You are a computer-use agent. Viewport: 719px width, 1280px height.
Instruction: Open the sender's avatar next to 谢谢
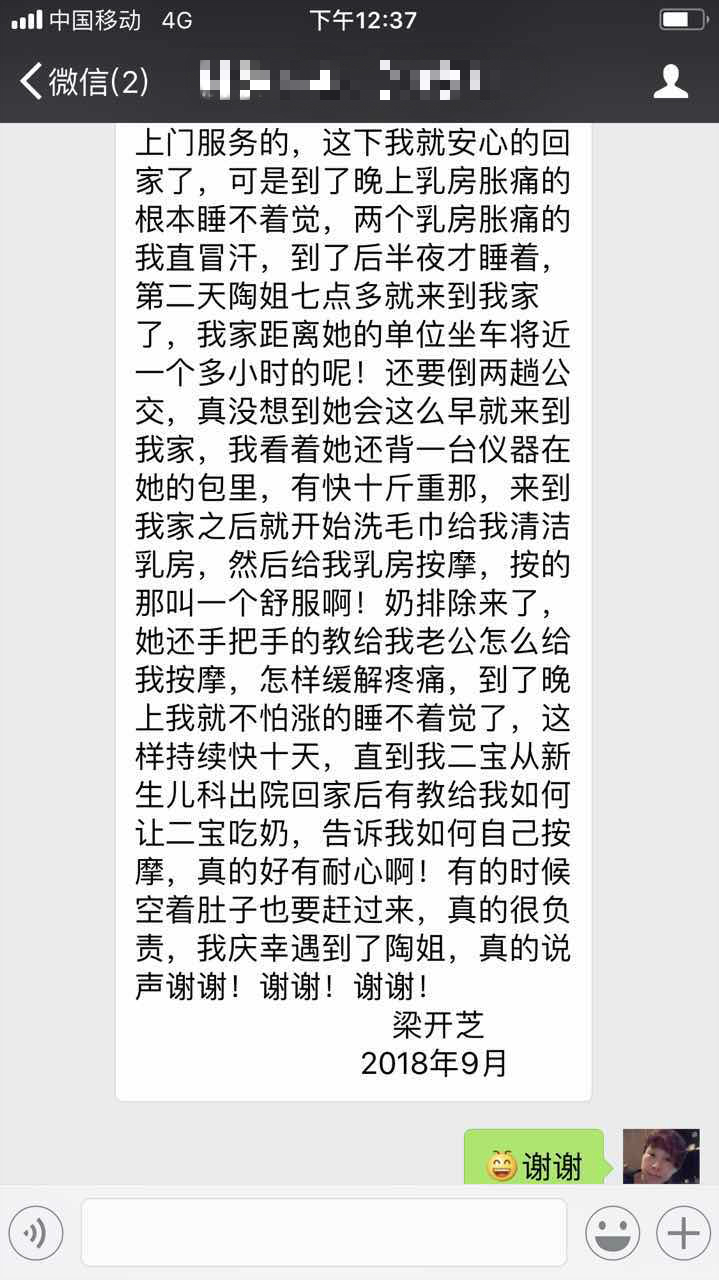click(x=661, y=1157)
